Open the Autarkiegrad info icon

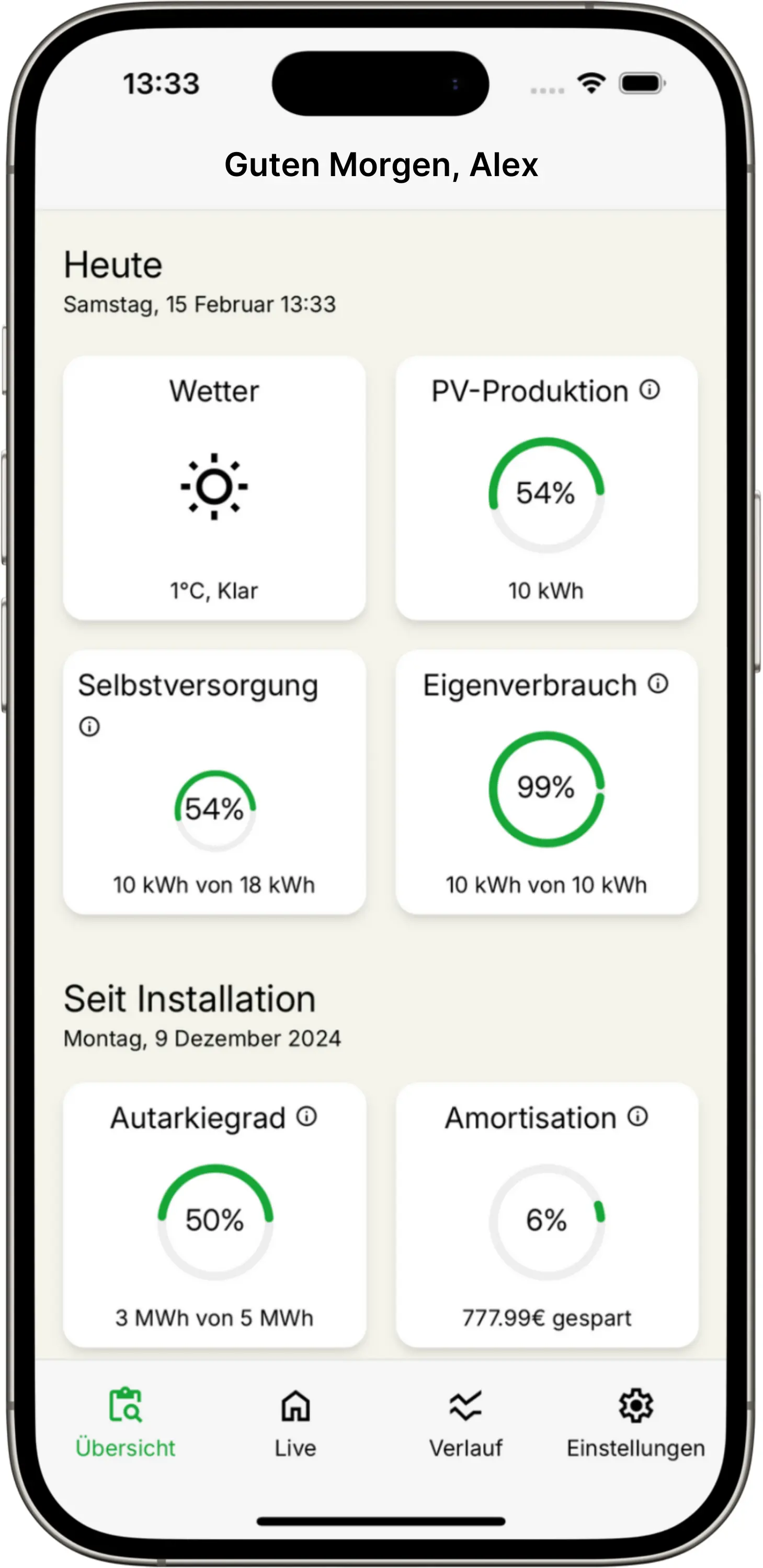tap(308, 1116)
